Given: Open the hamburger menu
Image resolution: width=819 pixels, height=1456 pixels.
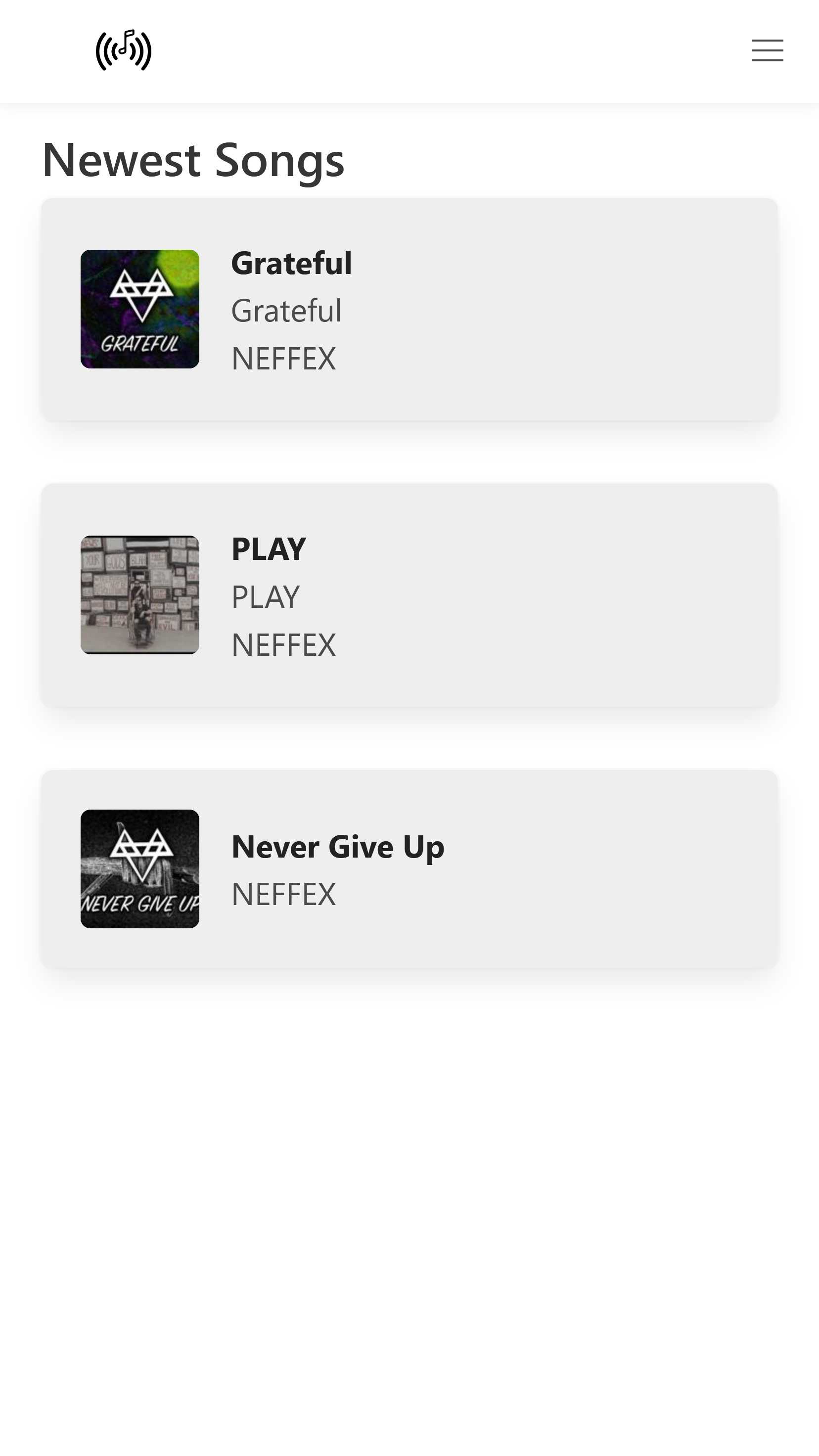Looking at the screenshot, I should point(767,50).
